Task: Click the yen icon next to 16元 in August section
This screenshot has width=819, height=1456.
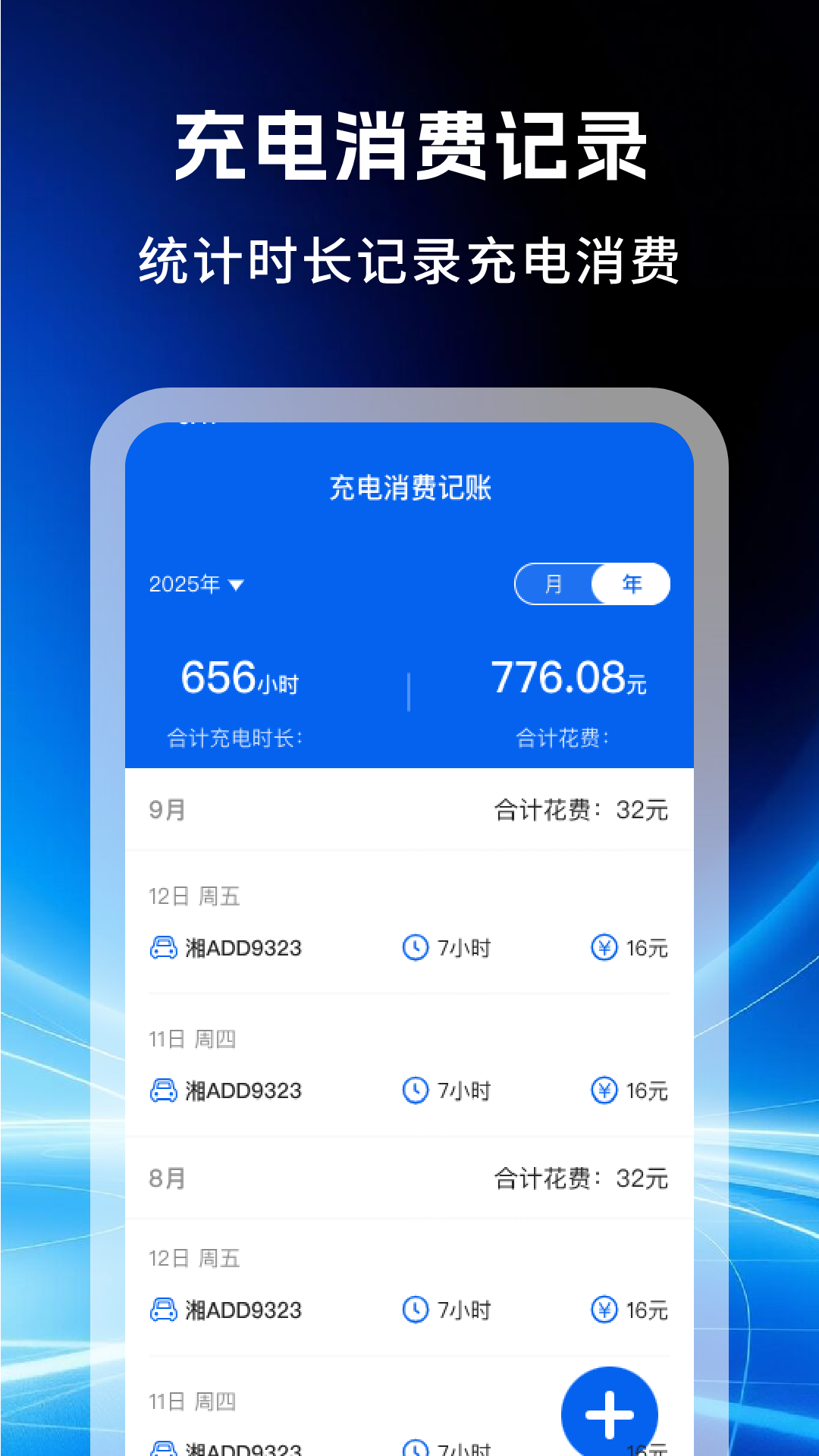Action: (603, 1309)
